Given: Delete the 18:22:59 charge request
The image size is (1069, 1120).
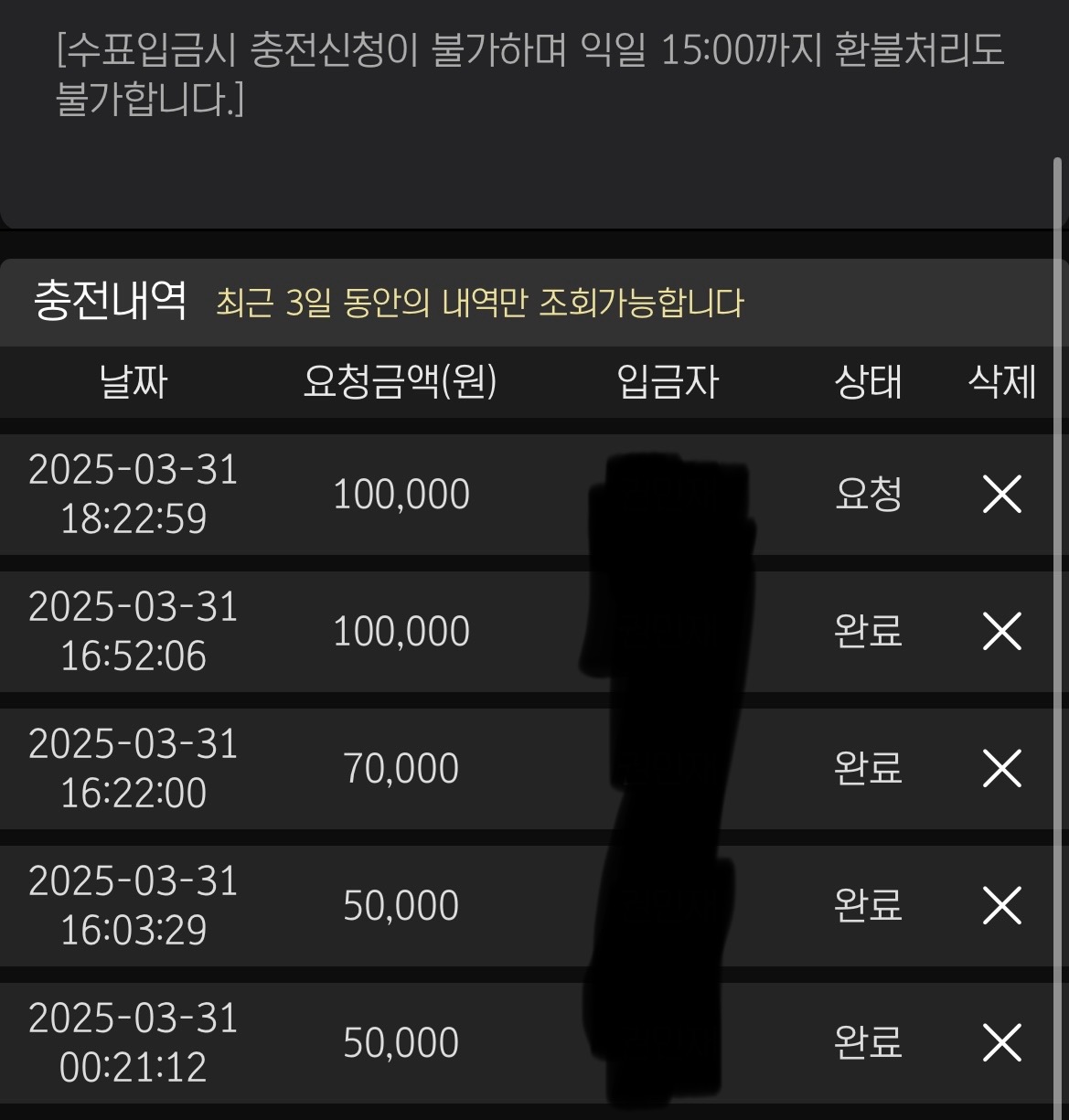Looking at the screenshot, I should click(x=1001, y=495).
